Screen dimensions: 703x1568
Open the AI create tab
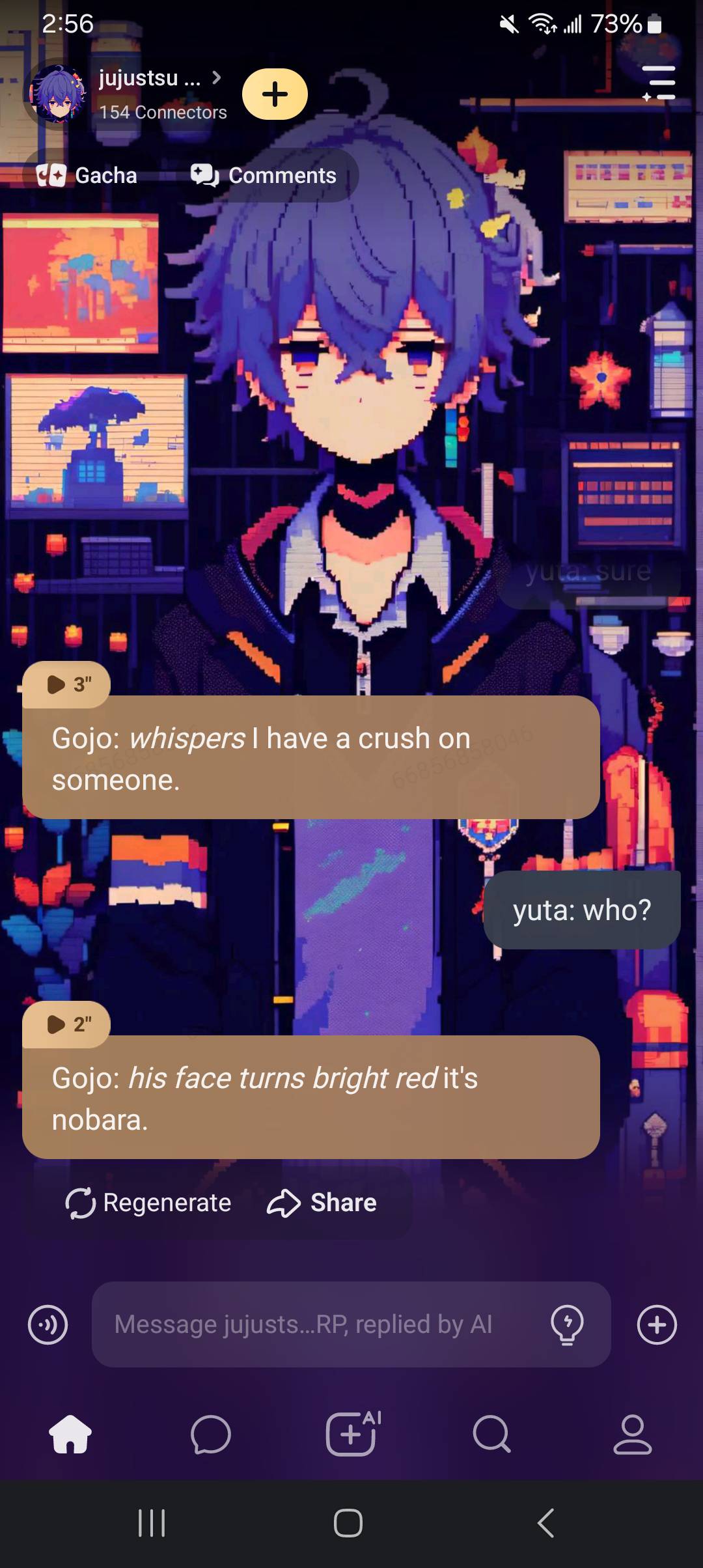click(352, 1435)
